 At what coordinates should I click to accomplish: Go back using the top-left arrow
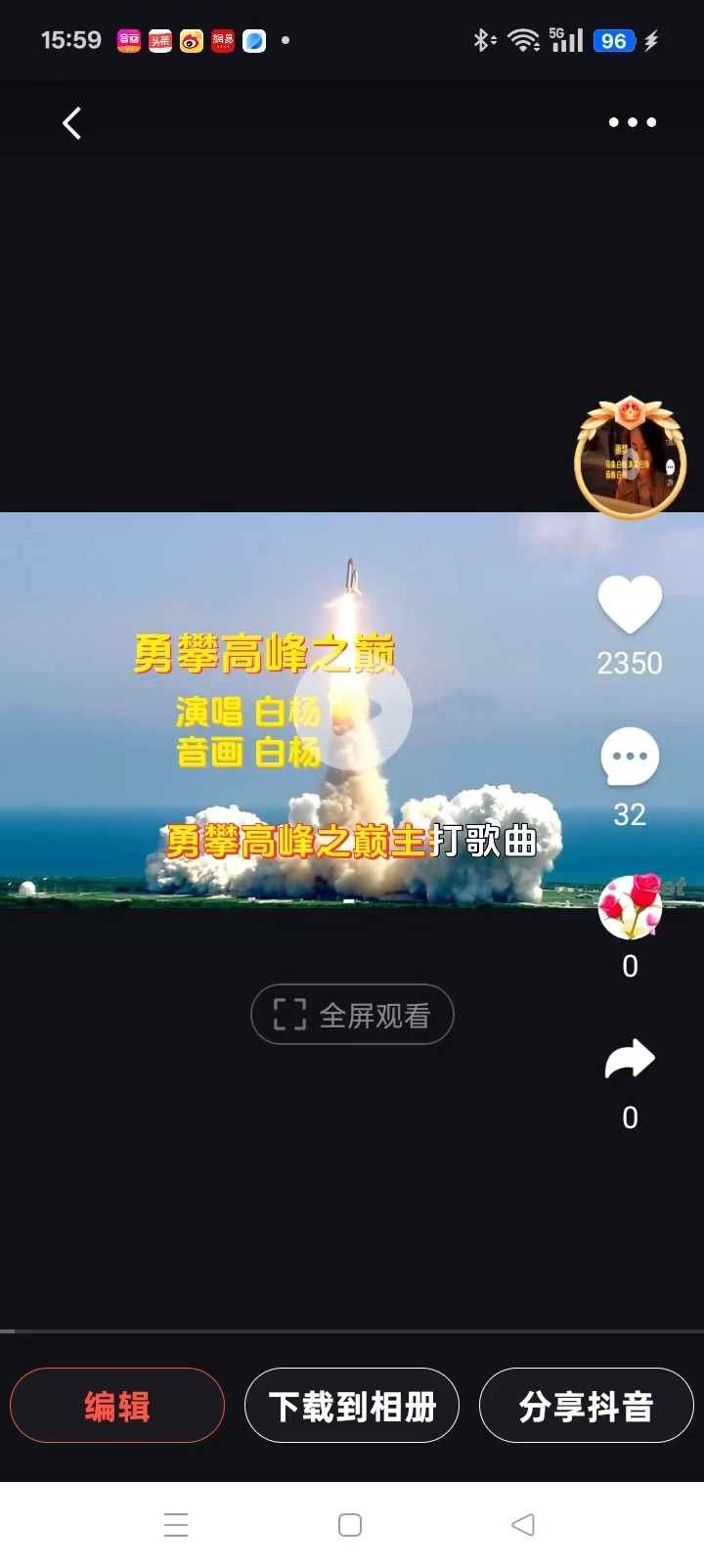click(71, 123)
